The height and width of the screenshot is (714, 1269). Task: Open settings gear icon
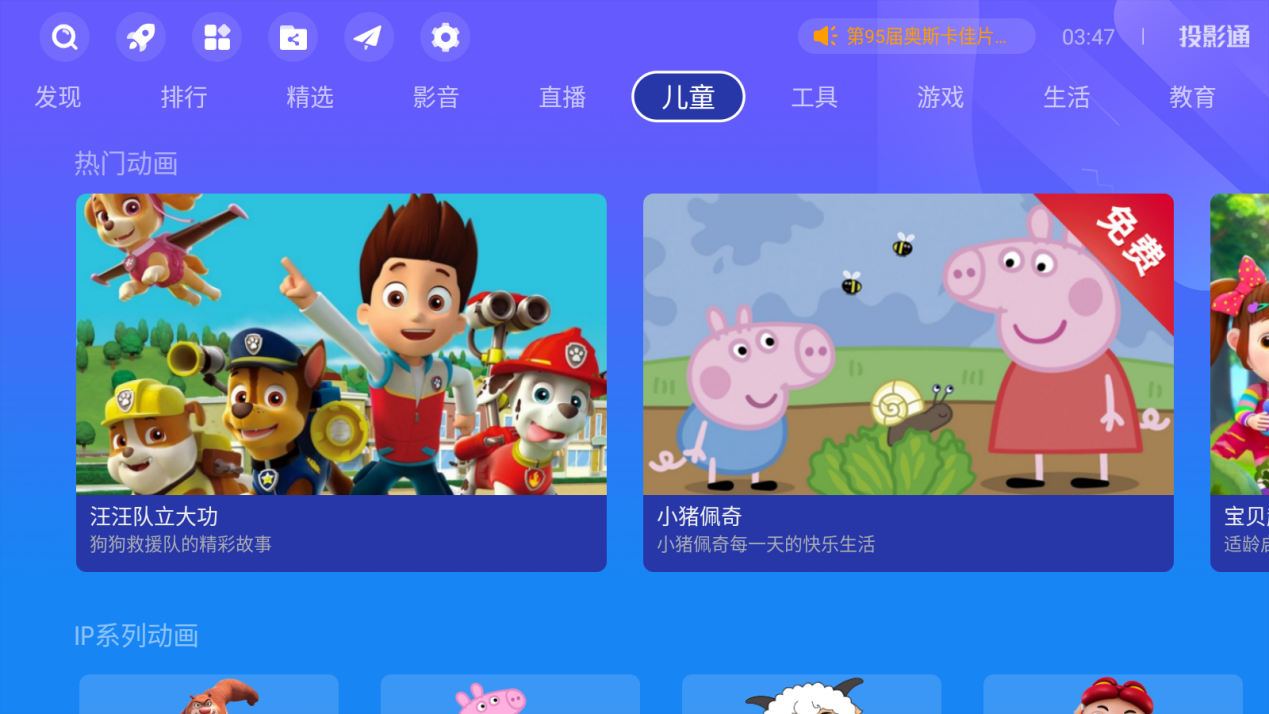[x=445, y=37]
